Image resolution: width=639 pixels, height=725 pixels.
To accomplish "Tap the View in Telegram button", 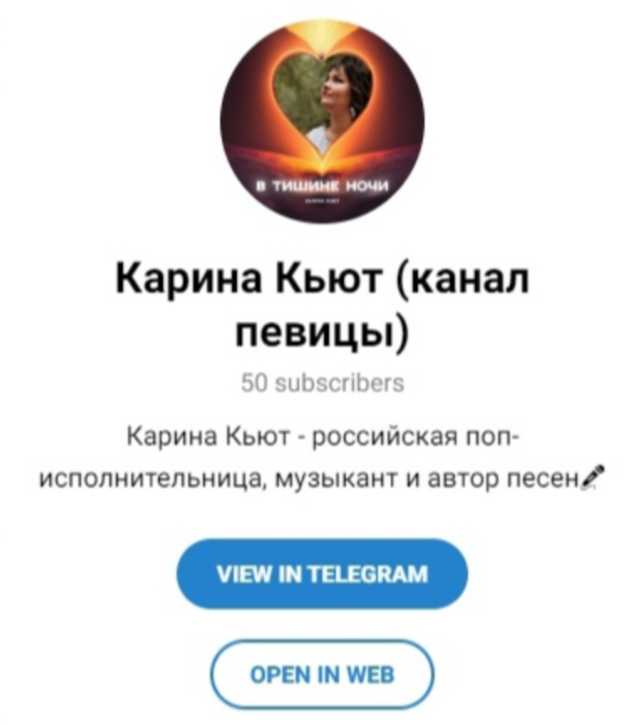I will pos(321,574).
